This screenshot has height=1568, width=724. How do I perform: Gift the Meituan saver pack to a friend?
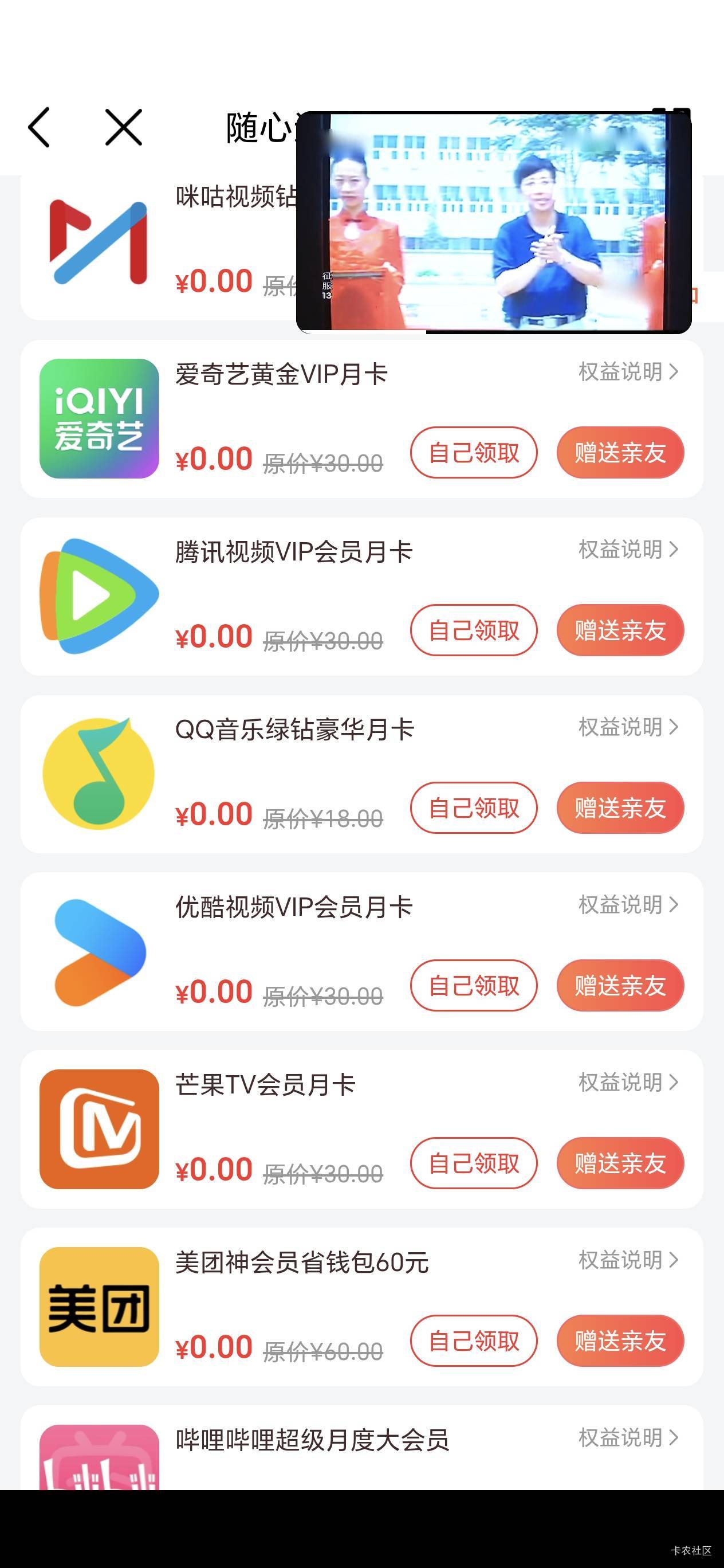click(x=620, y=1341)
